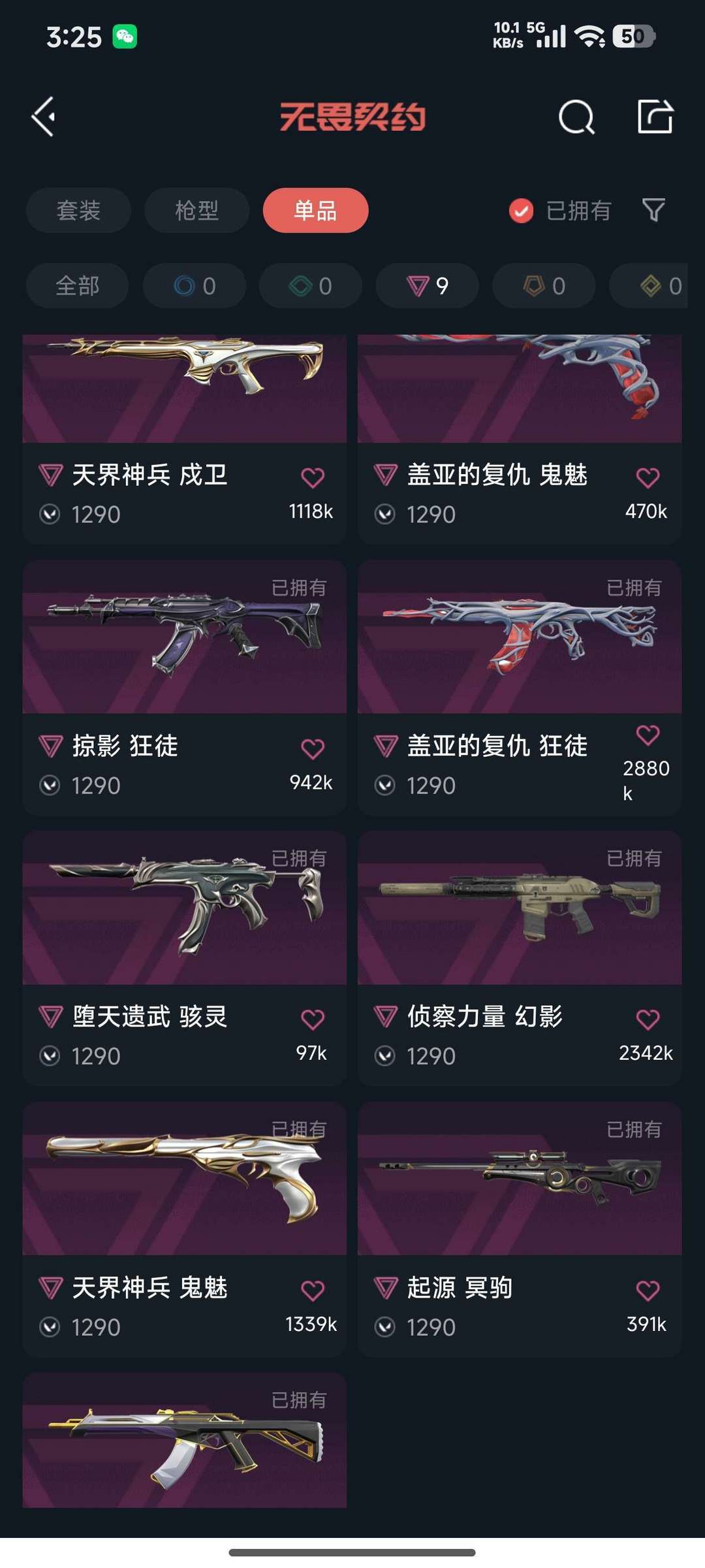
Task: Switch to the 套装 tab
Action: 78,210
